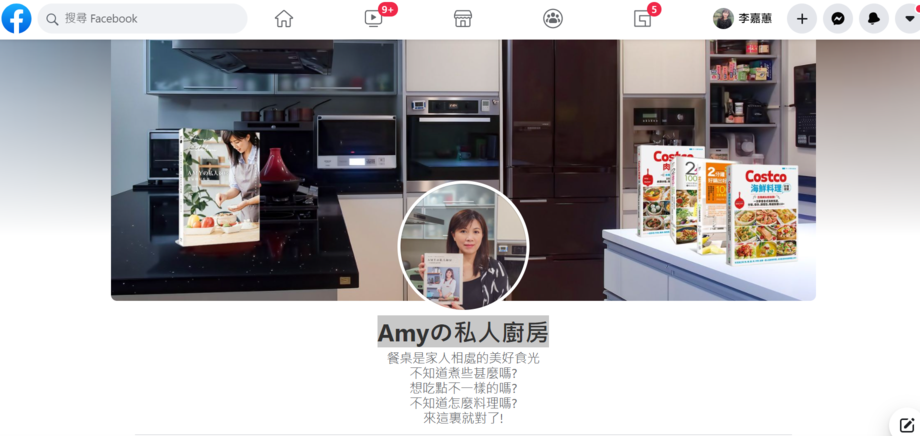Tap the 搜尋 Facebook search box
The image size is (920, 436).
tap(145, 18)
